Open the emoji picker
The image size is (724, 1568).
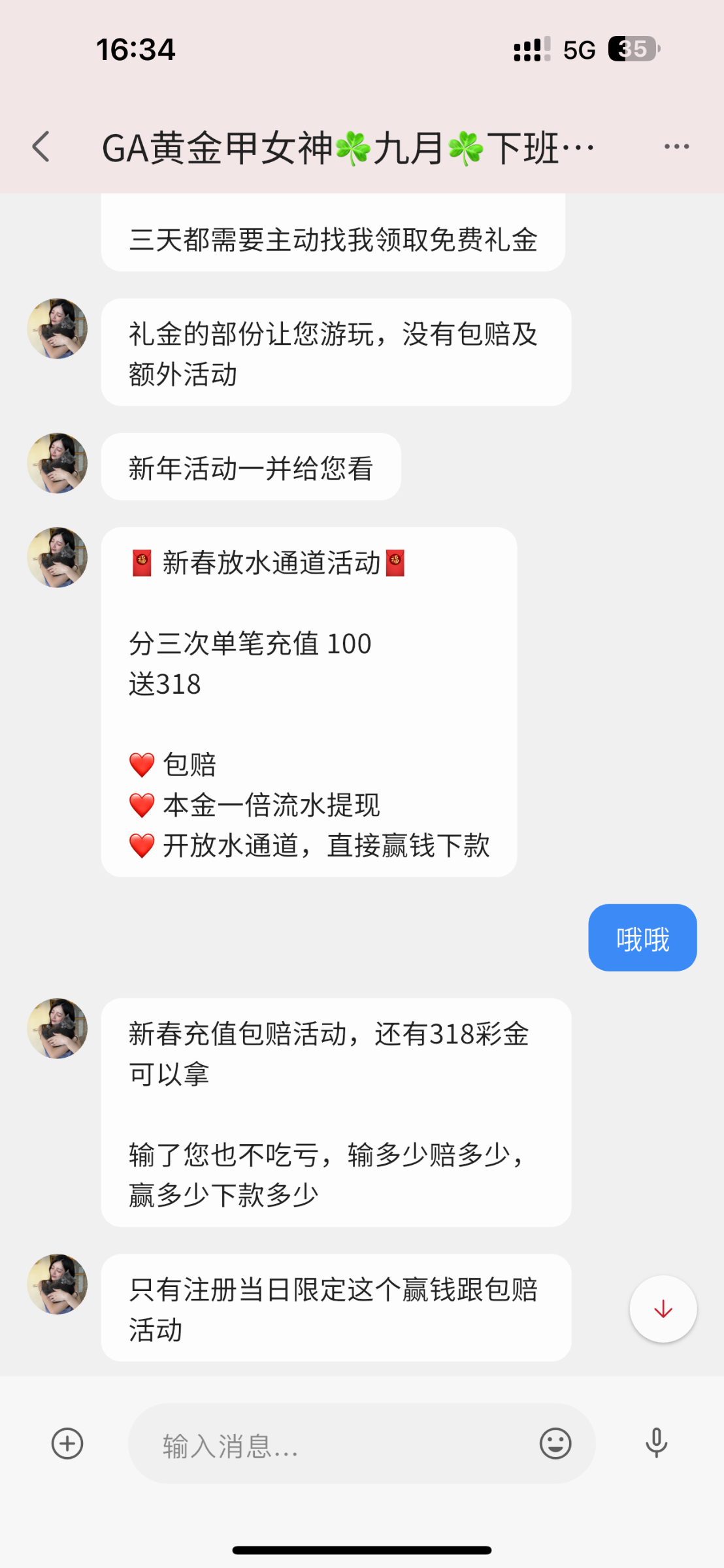click(555, 1443)
